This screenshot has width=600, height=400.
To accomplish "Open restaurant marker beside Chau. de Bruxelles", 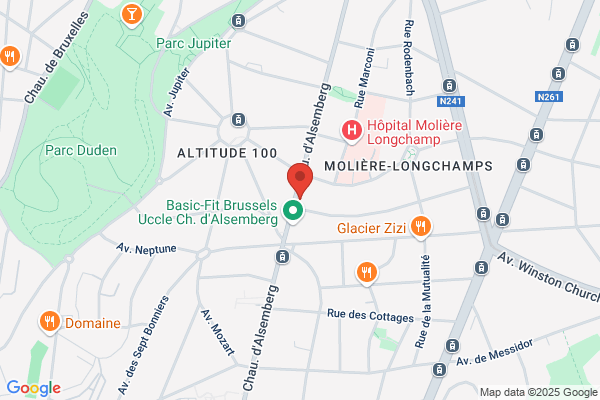I will tap(10, 57).
